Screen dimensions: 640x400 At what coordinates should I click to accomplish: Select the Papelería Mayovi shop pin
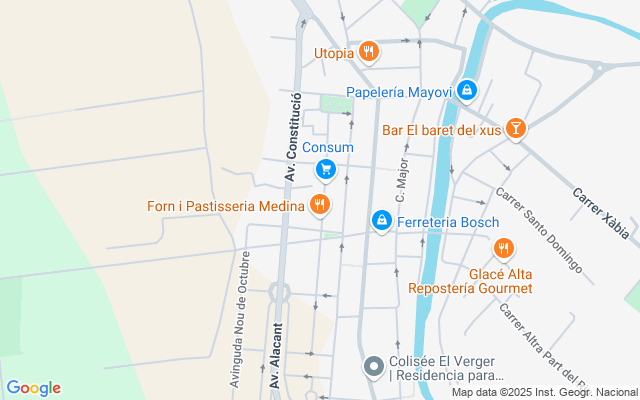pos(468,91)
